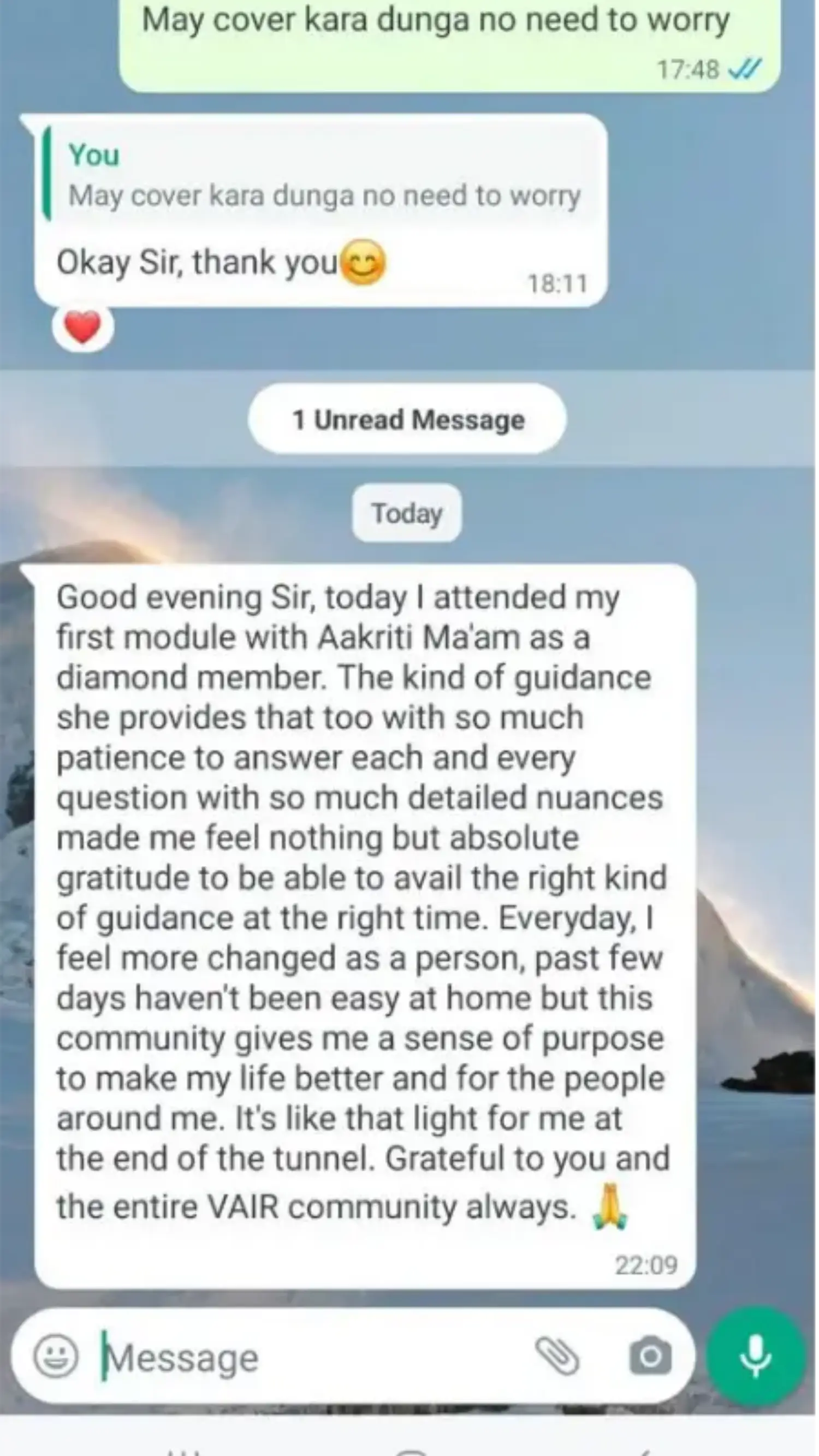Select the red heart reaction bubble

click(x=82, y=326)
